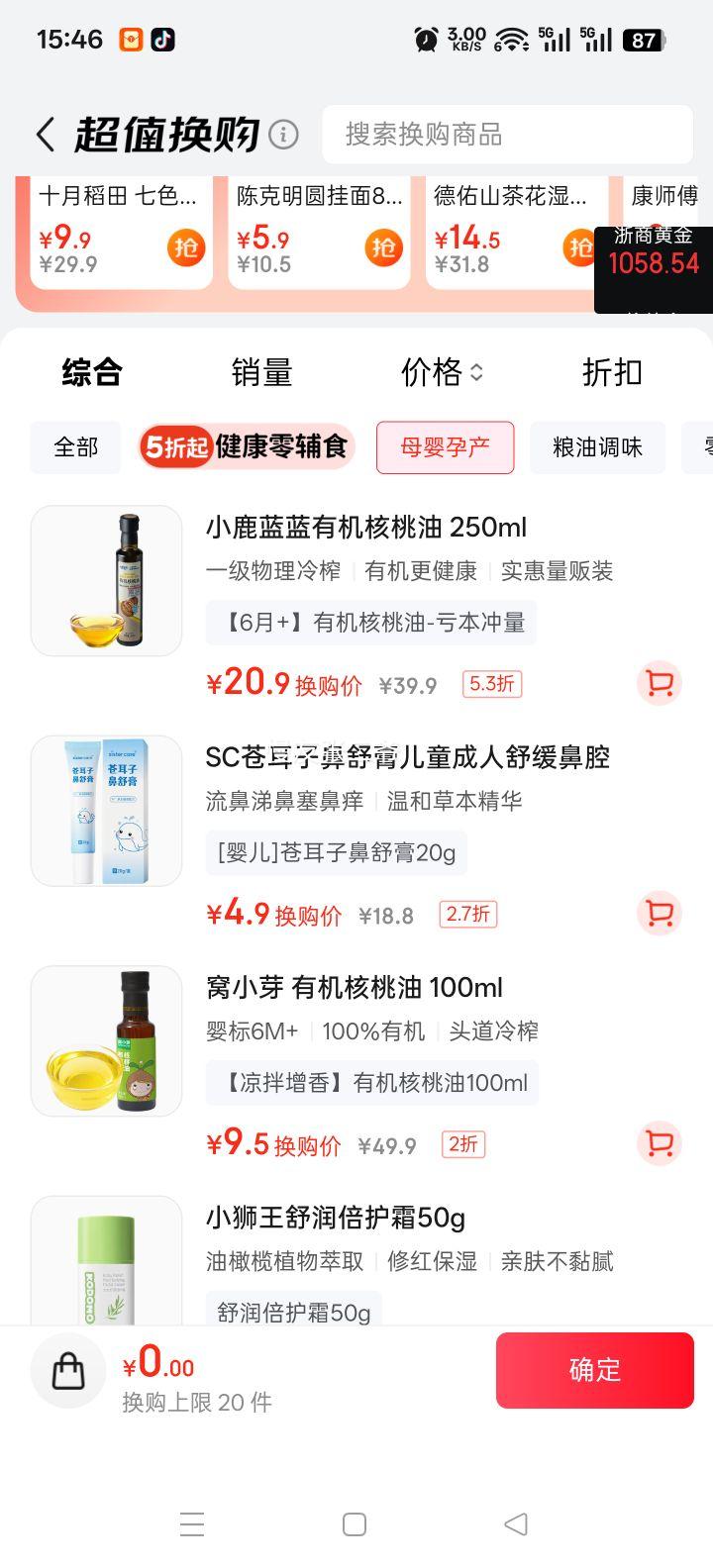Open the shopping bag icon in bottom bar
Viewport: 713px width, 1568px height.
tap(67, 1370)
